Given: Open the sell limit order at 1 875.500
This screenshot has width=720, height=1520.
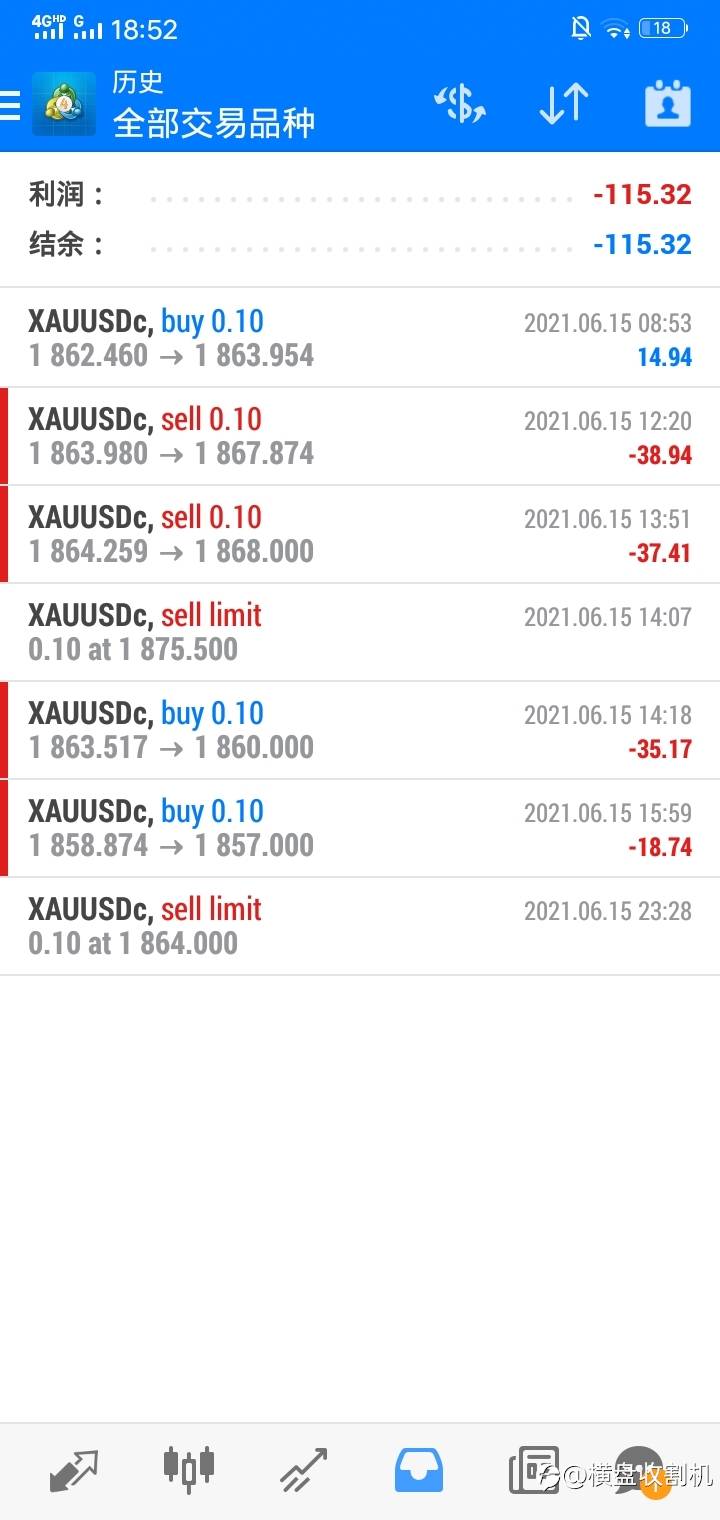Looking at the screenshot, I should pyautogui.click(x=360, y=632).
